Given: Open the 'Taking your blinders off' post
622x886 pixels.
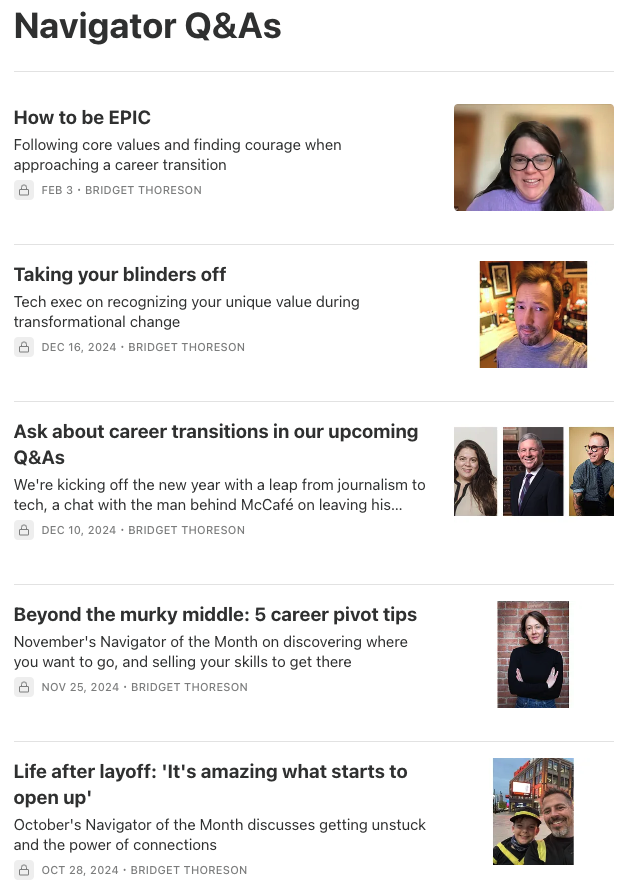Looking at the screenshot, I should coord(120,275).
